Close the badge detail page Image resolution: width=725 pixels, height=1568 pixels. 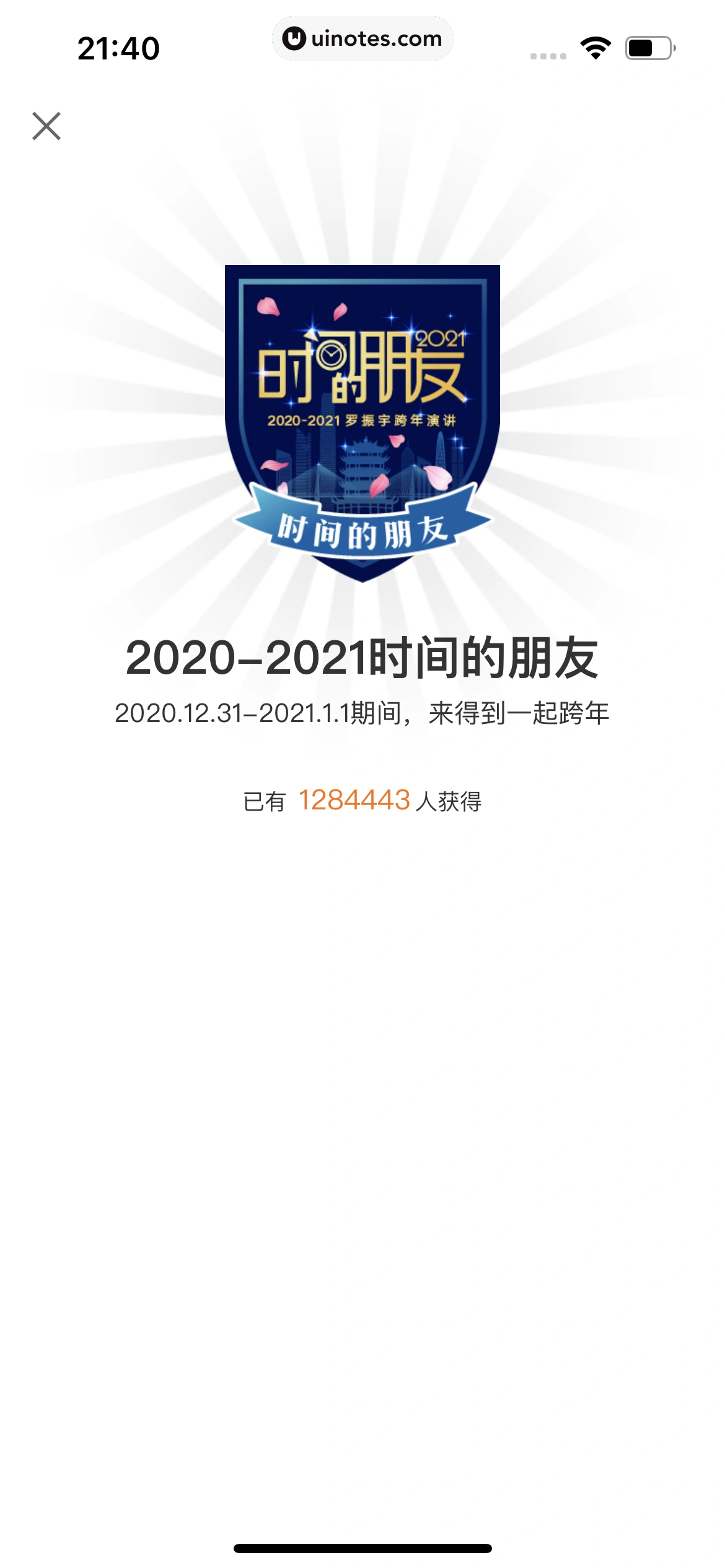click(46, 126)
